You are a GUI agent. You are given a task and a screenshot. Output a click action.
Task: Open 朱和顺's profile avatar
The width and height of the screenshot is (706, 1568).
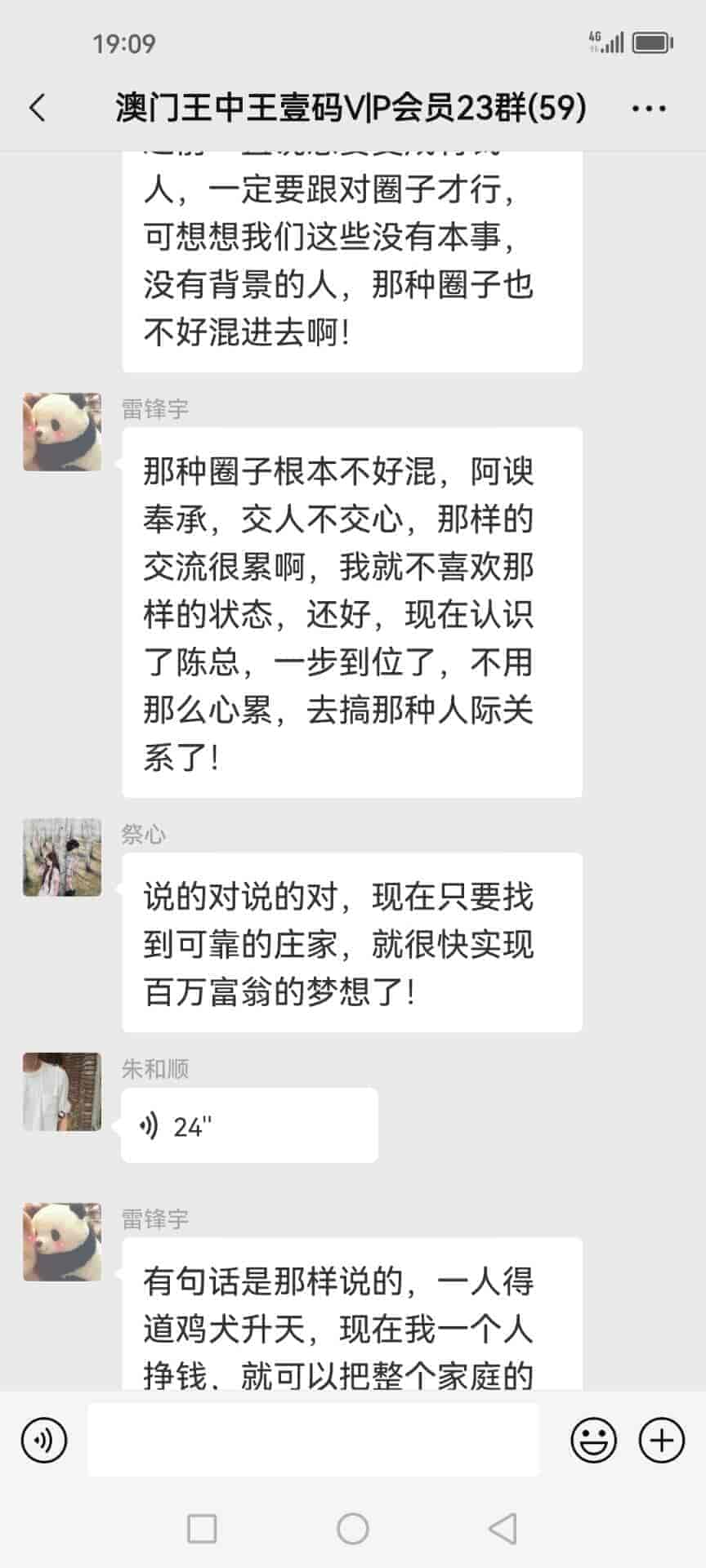pos(62,1092)
